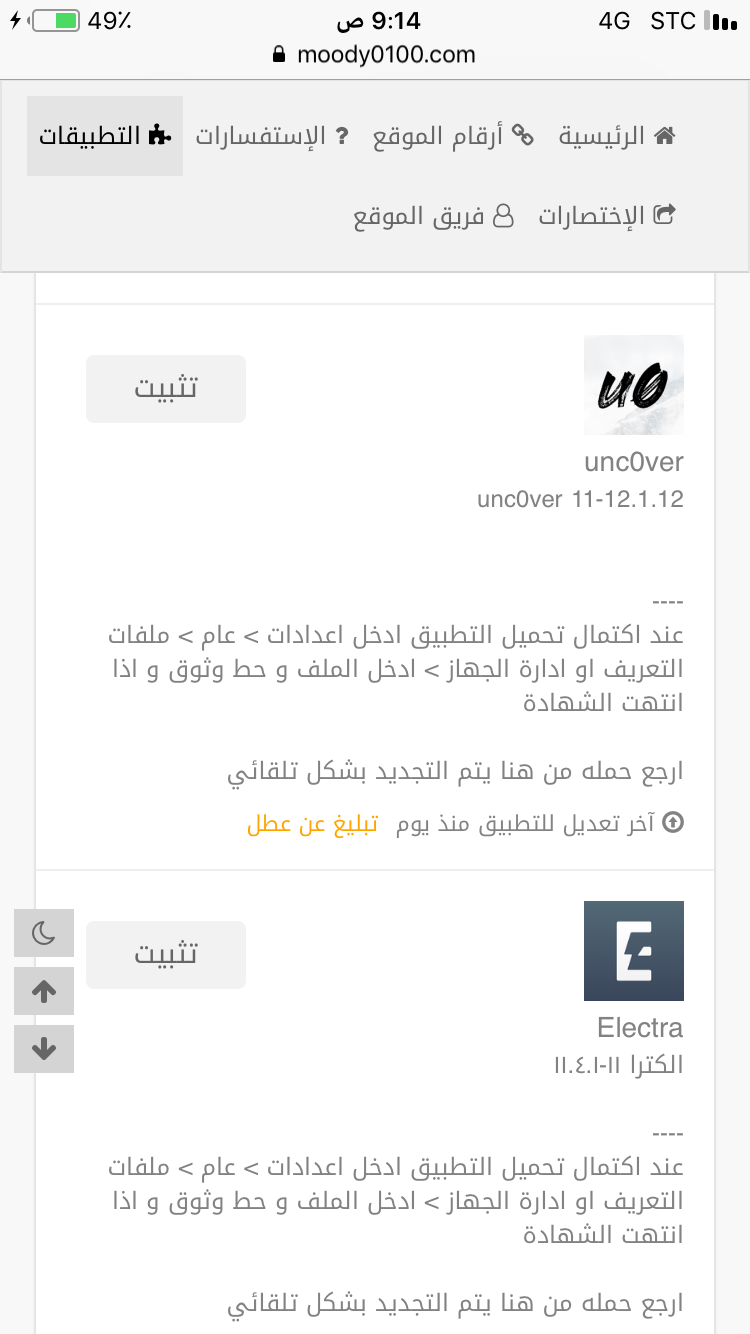Open the الإستفسارات inquiries page
Image resolution: width=750 pixels, height=1334 pixels.
[x=272, y=136]
